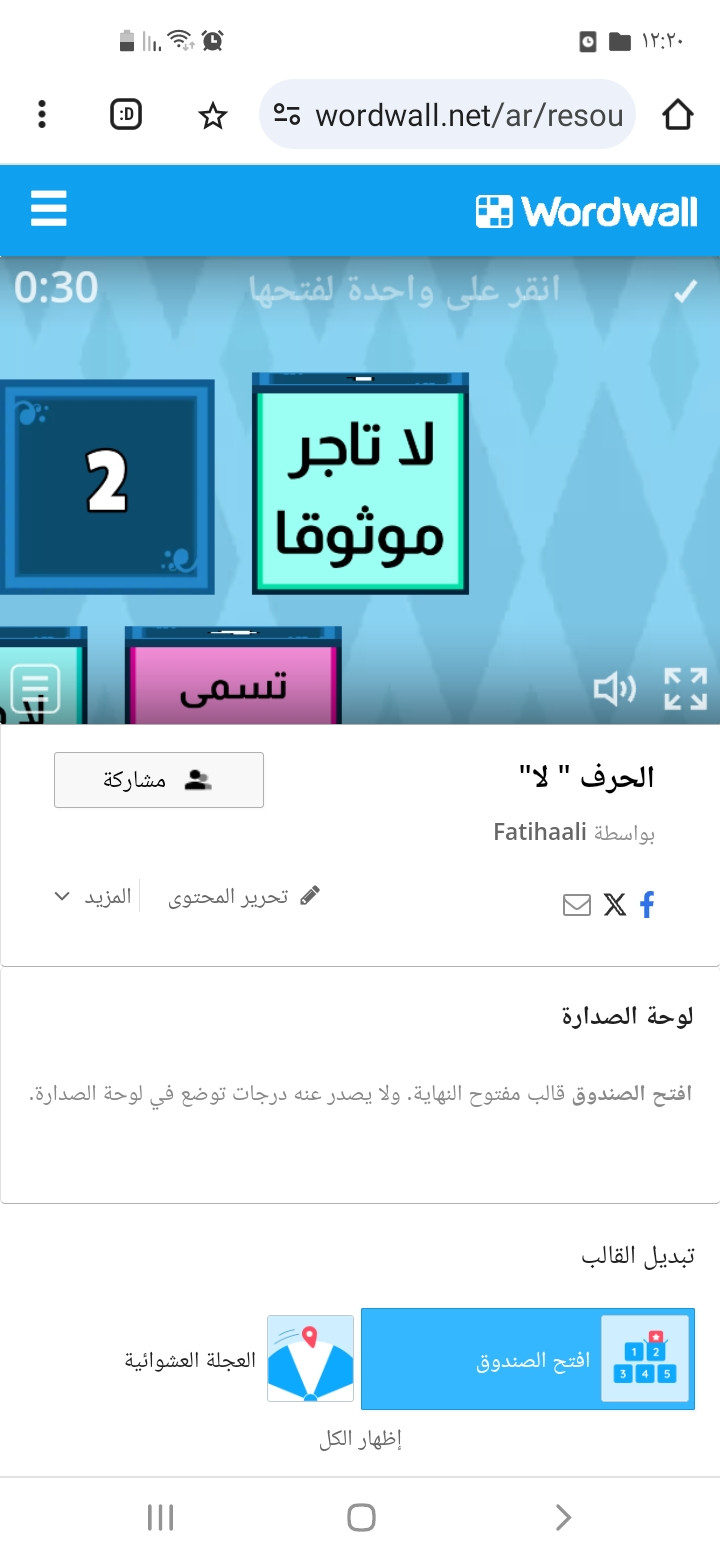
Task: Edit content via تحرير المحتوى
Action: (243, 896)
